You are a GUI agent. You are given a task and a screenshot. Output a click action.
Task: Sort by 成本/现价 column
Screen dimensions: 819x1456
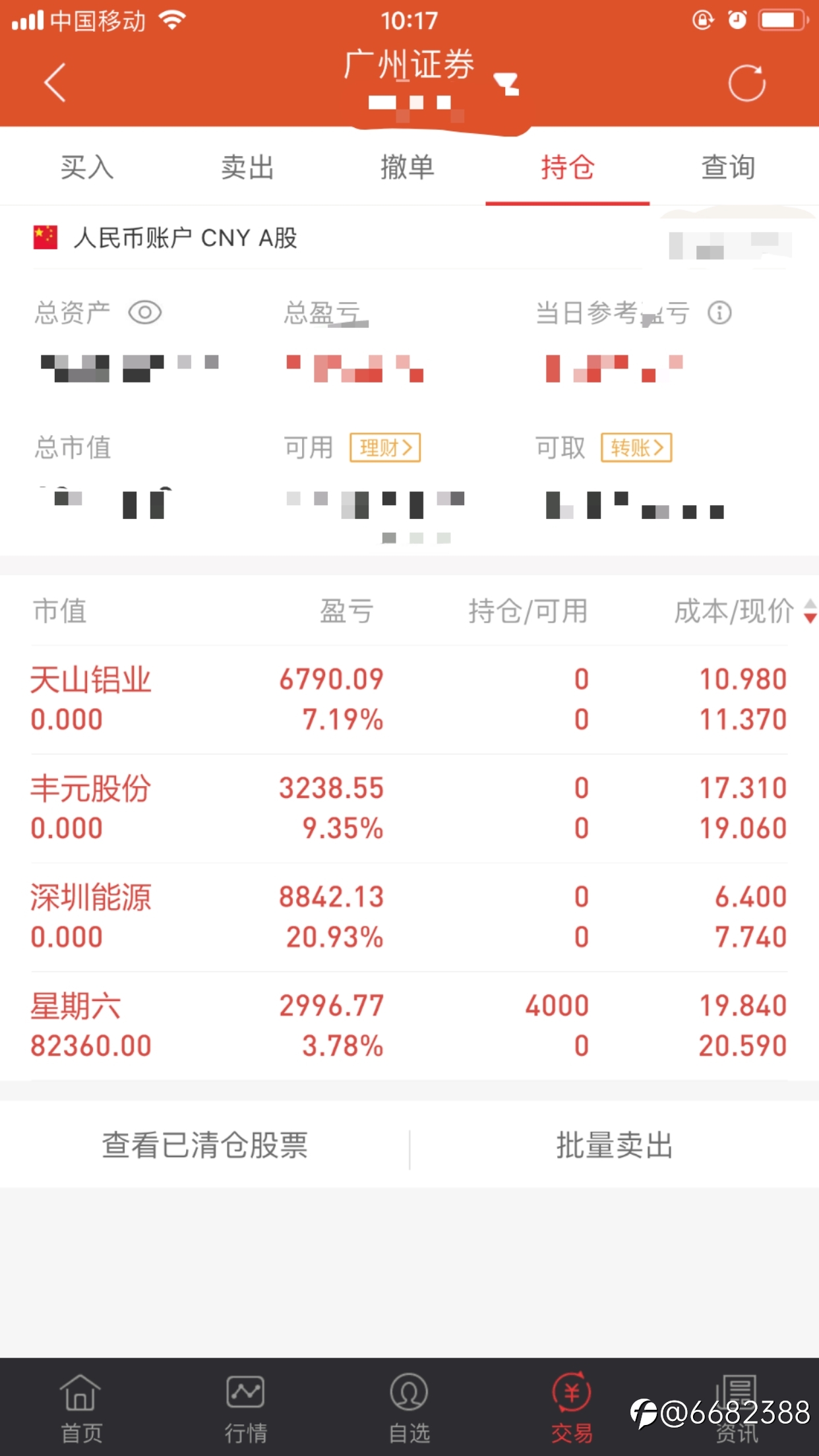(745, 611)
